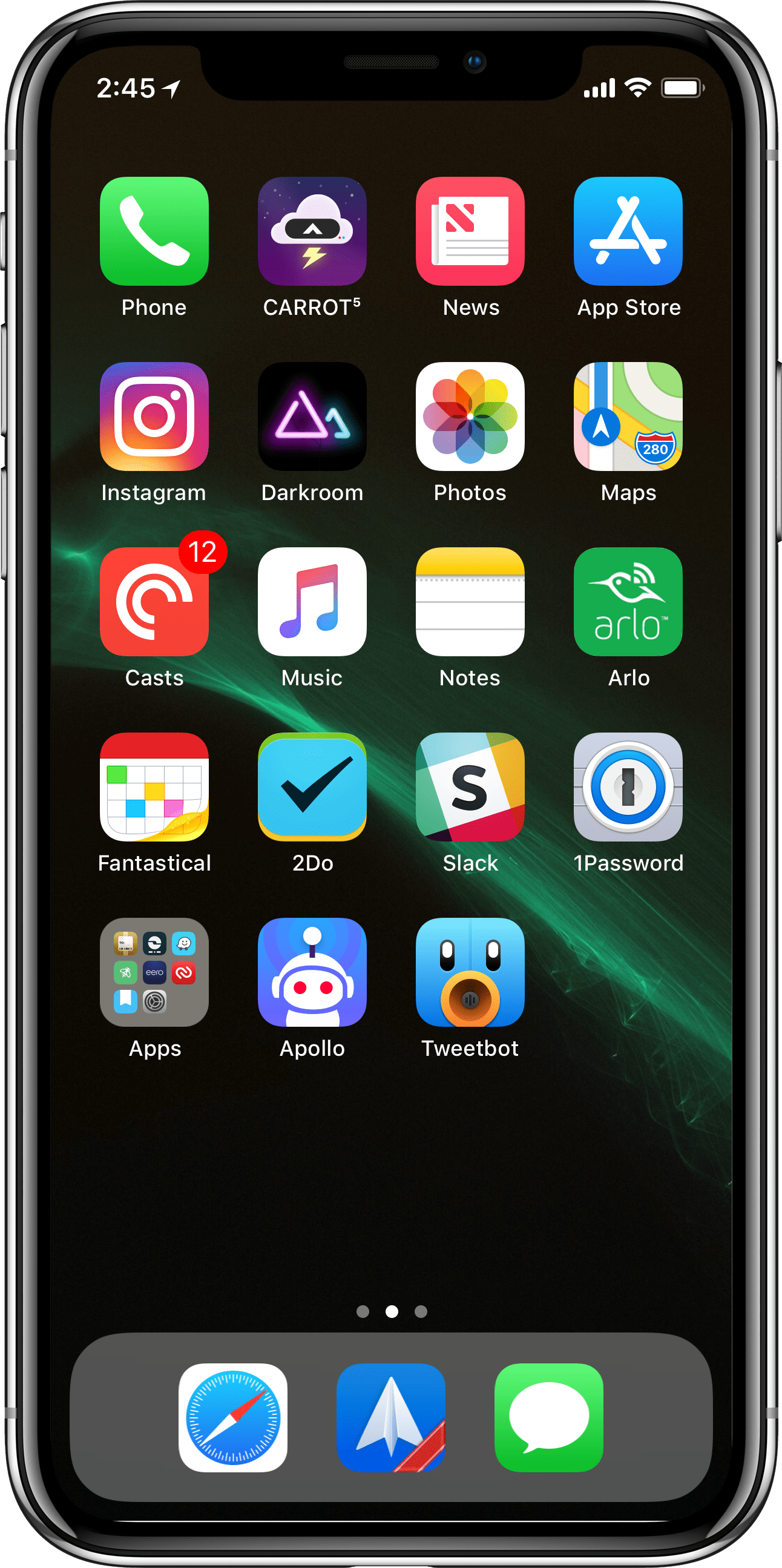Open the News app
Image resolution: width=782 pixels, height=1568 pixels.
(x=470, y=231)
